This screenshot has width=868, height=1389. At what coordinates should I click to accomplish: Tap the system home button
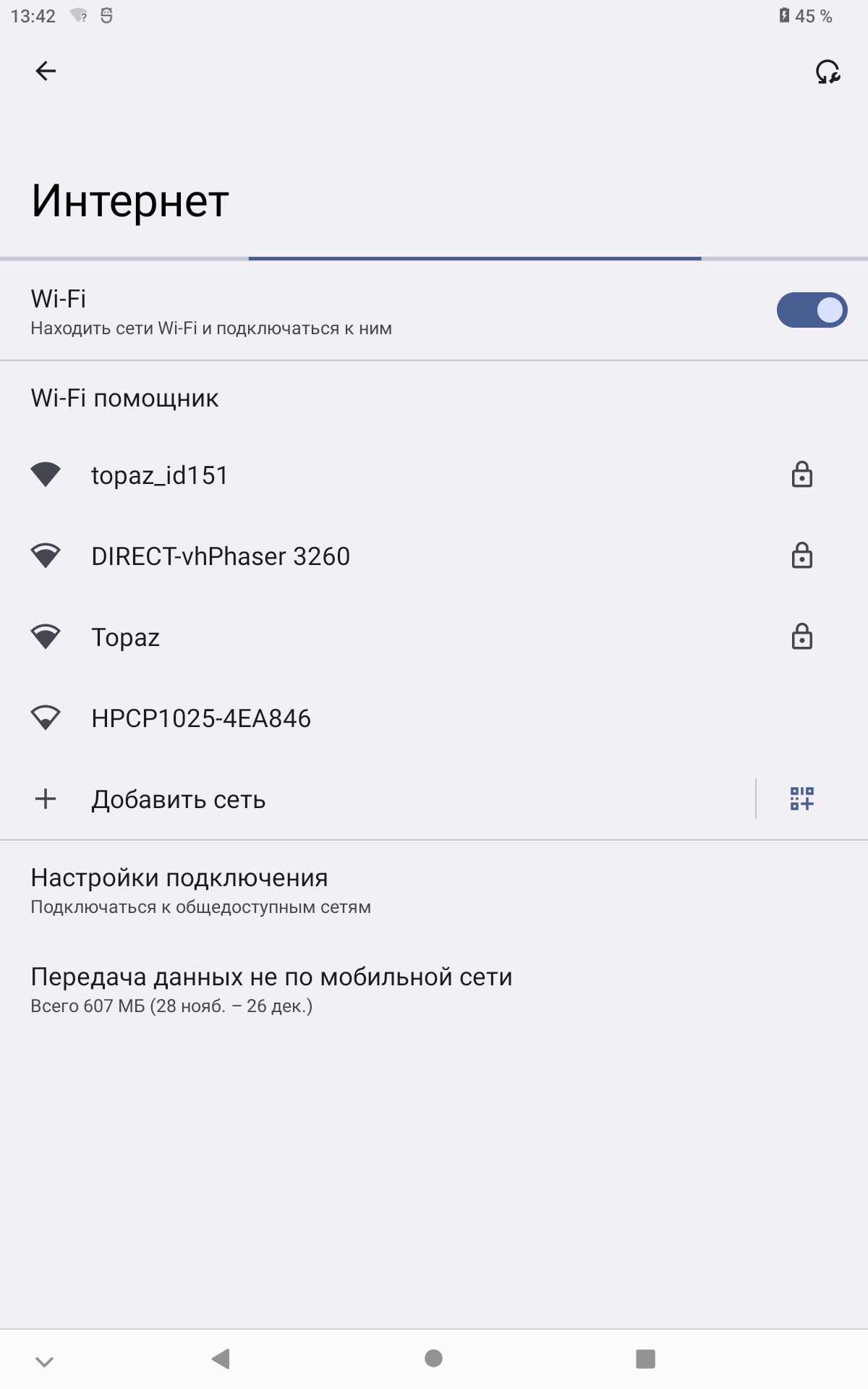(434, 1359)
